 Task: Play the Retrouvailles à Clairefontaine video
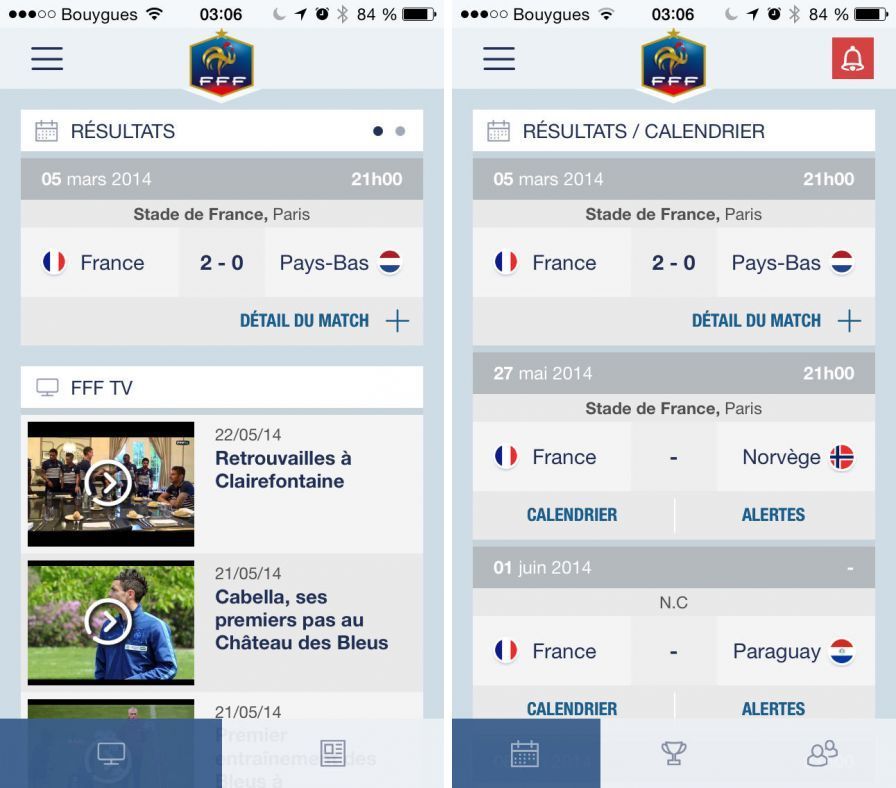[110, 483]
